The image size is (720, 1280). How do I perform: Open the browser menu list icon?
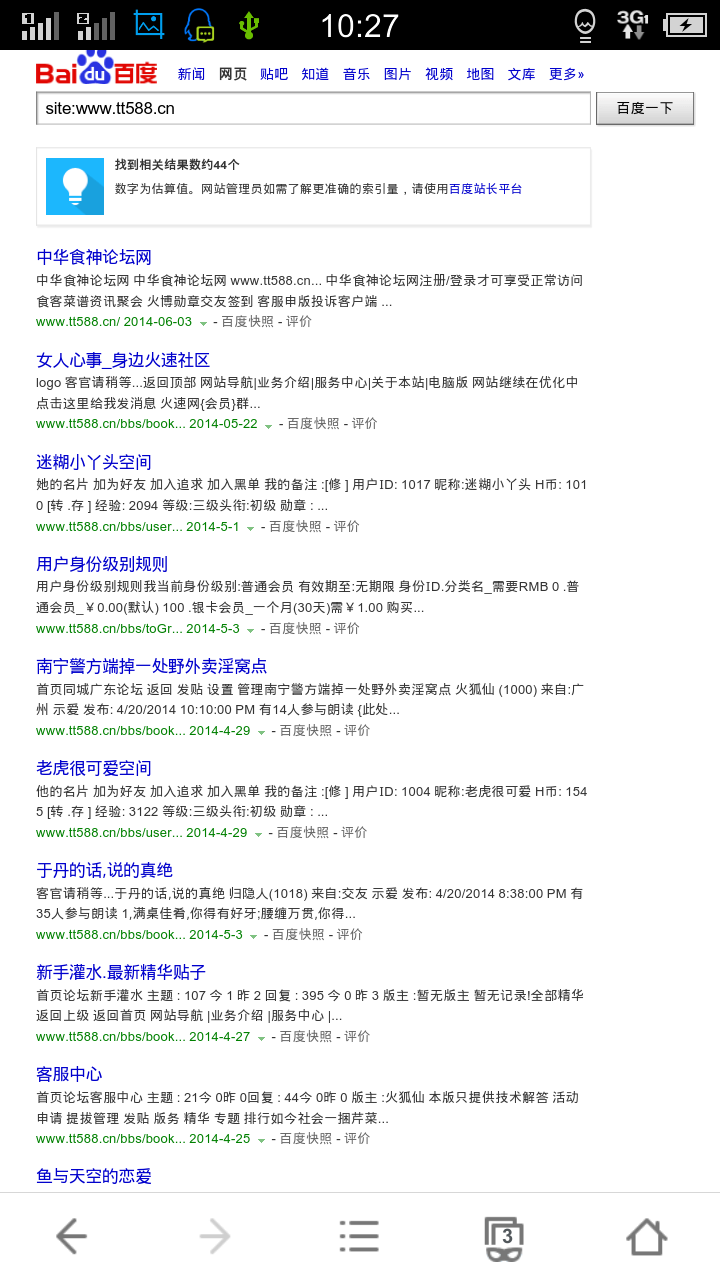[359, 1235]
